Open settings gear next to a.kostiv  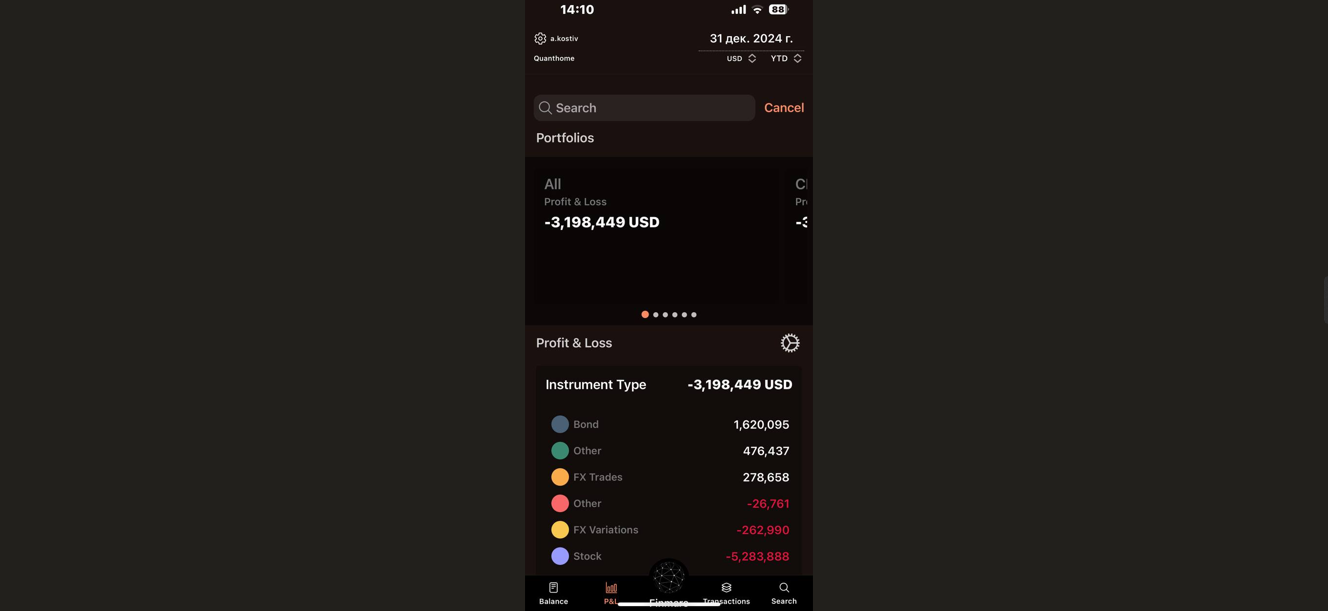coord(540,38)
